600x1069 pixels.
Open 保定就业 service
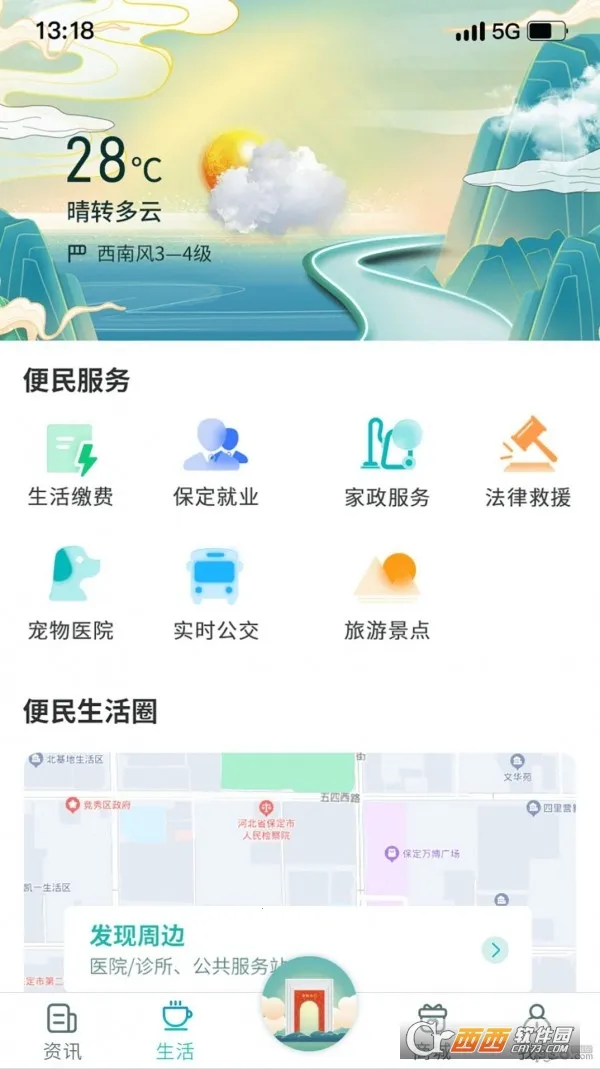[216, 464]
